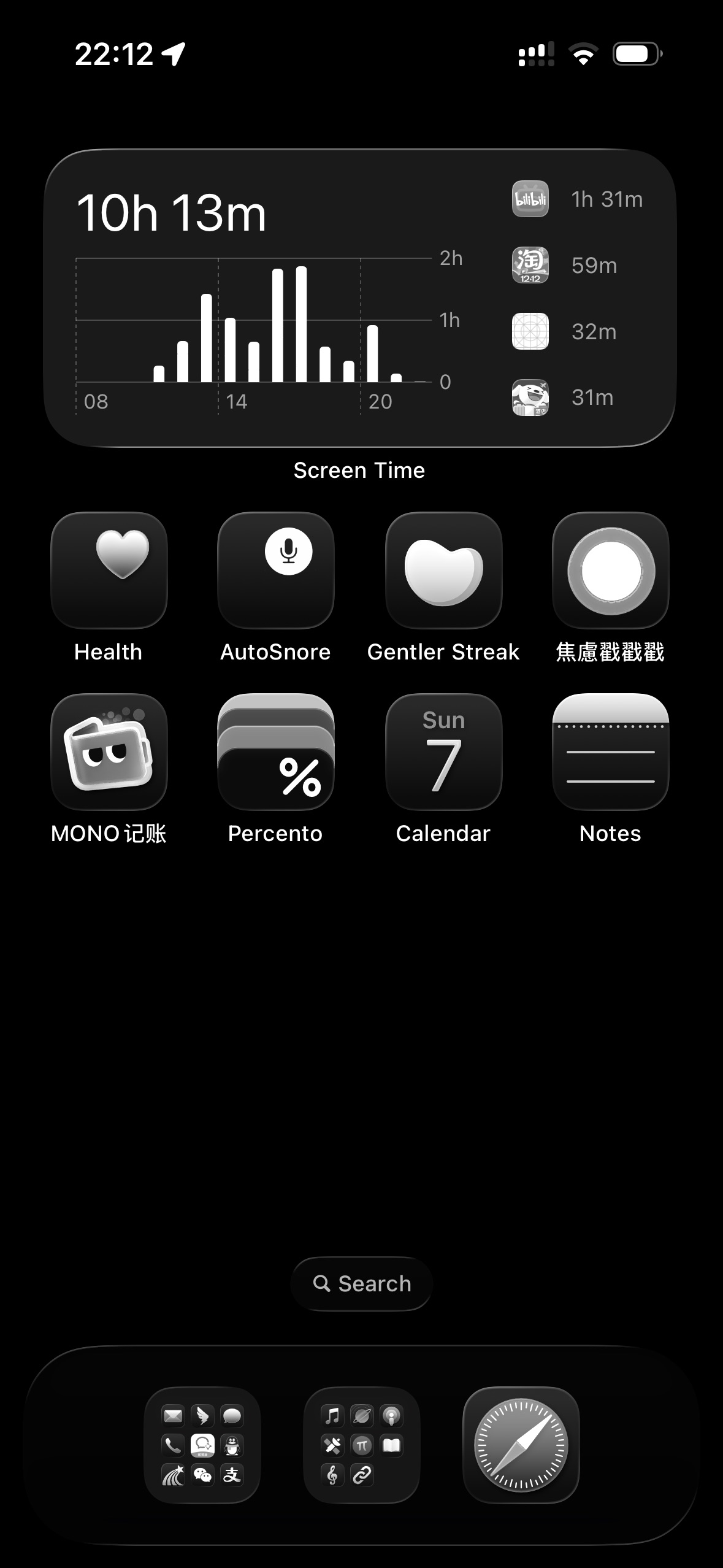Open Notes

coord(610,751)
